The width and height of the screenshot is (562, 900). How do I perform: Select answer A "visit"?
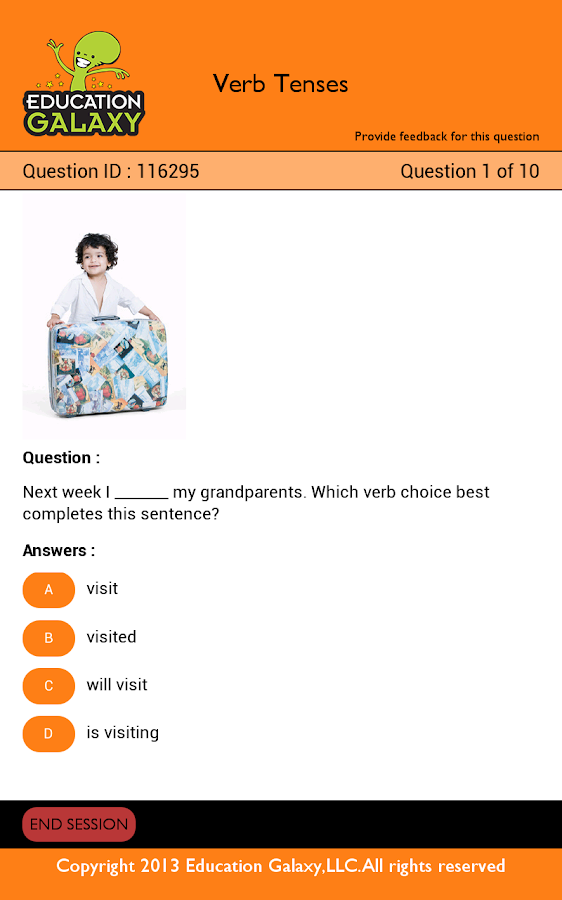click(x=49, y=589)
